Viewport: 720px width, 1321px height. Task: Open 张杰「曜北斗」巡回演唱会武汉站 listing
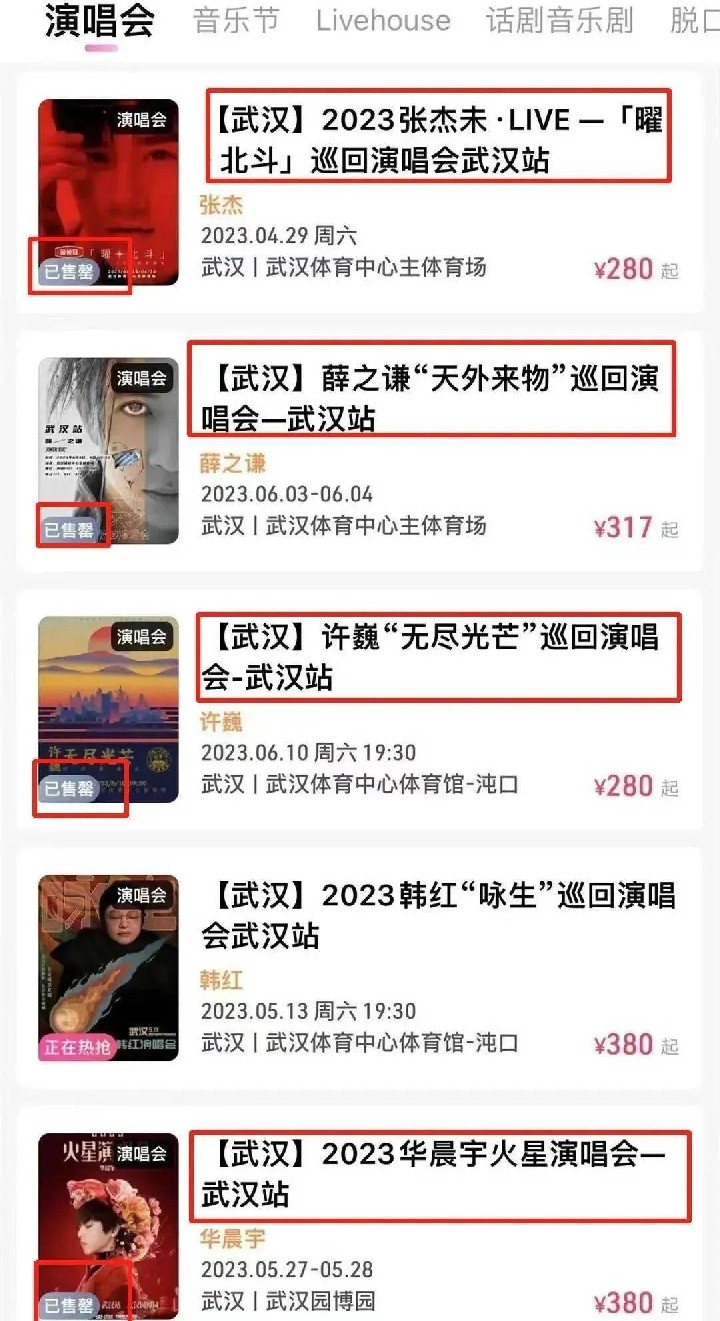coord(437,139)
